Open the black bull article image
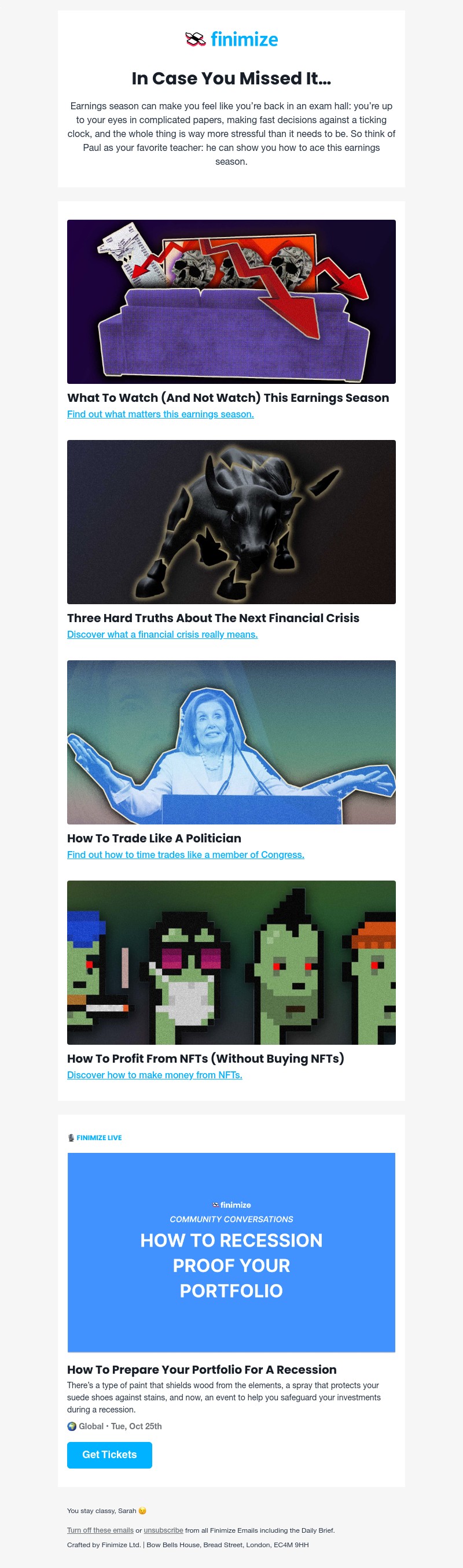 click(231, 522)
